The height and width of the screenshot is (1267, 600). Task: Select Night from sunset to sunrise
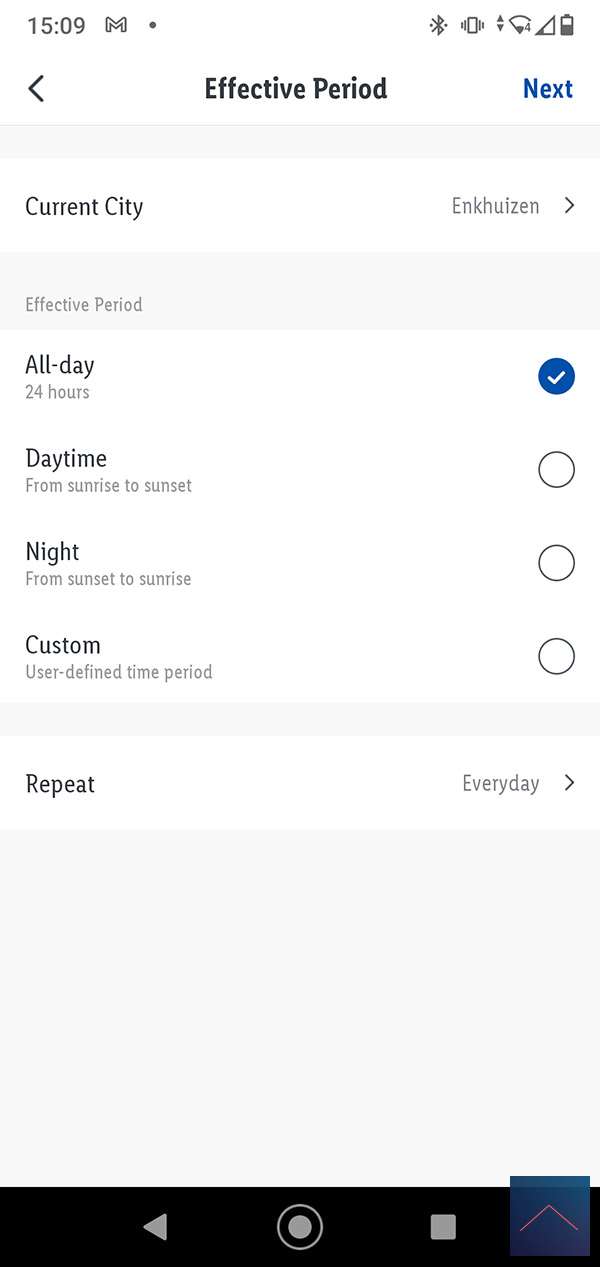click(555, 563)
